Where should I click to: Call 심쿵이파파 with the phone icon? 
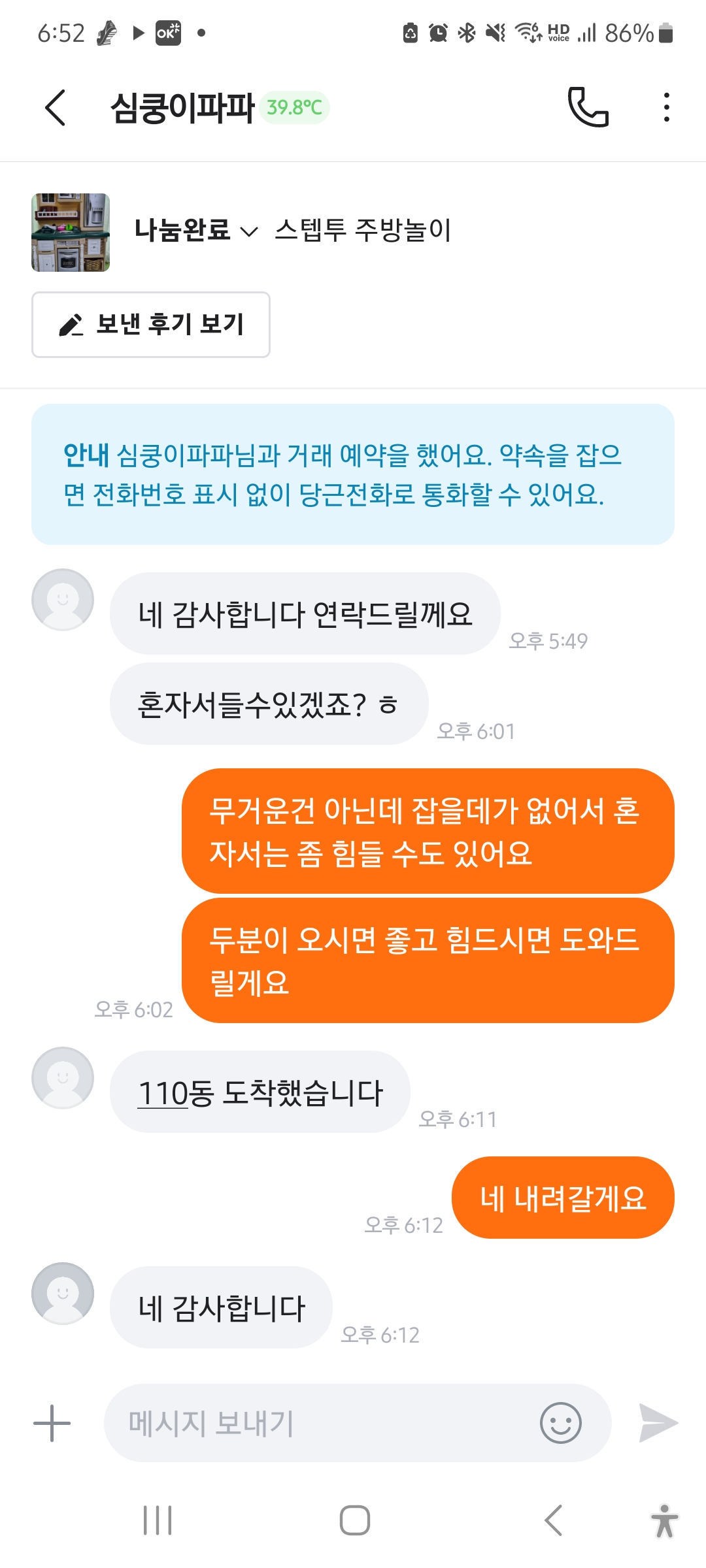coord(588,107)
